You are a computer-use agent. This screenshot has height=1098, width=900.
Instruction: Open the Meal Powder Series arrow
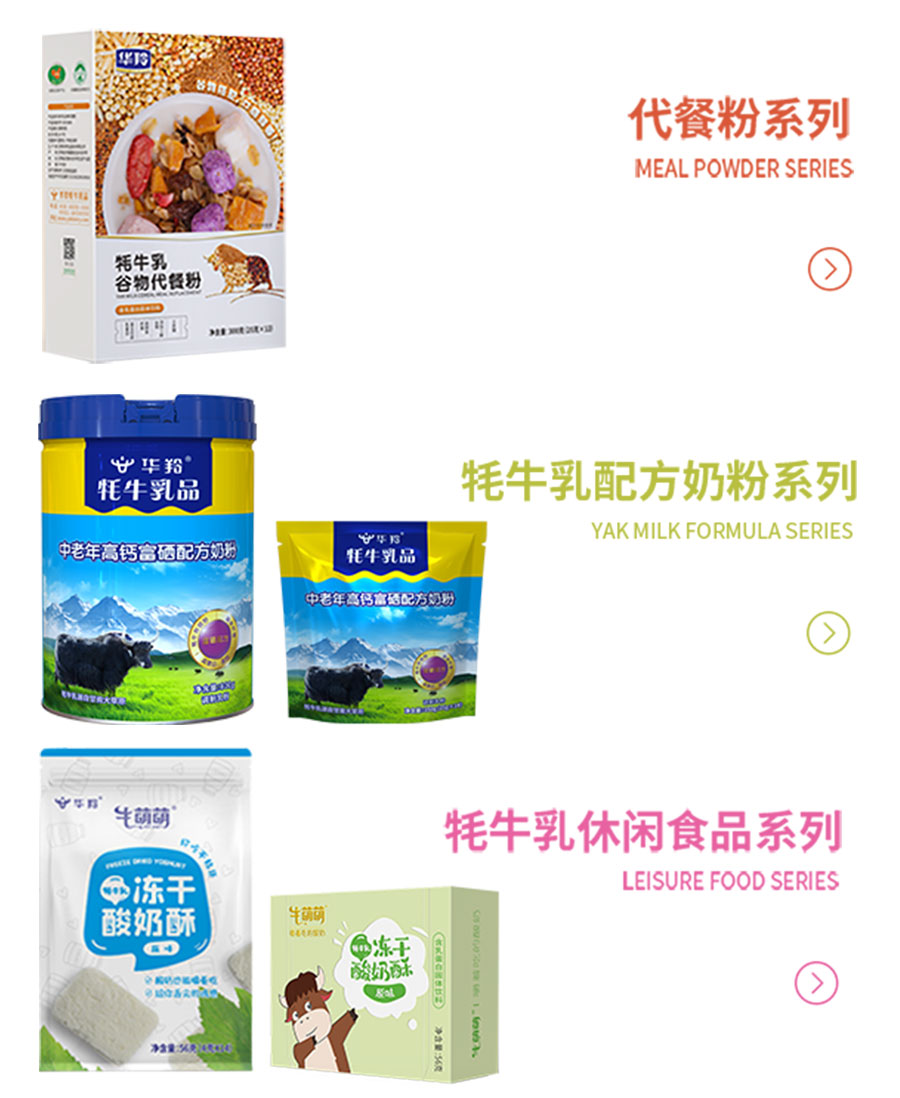[x=829, y=269]
